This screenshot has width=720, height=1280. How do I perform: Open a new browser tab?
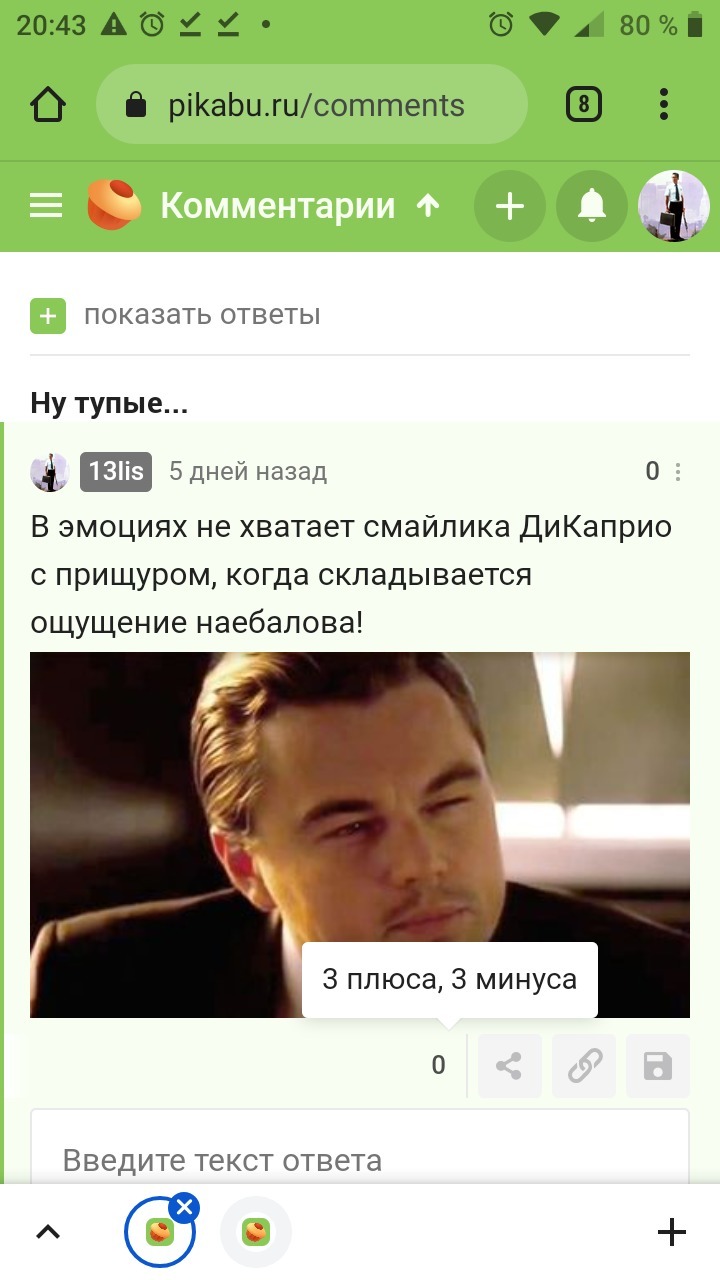tap(671, 1232)
